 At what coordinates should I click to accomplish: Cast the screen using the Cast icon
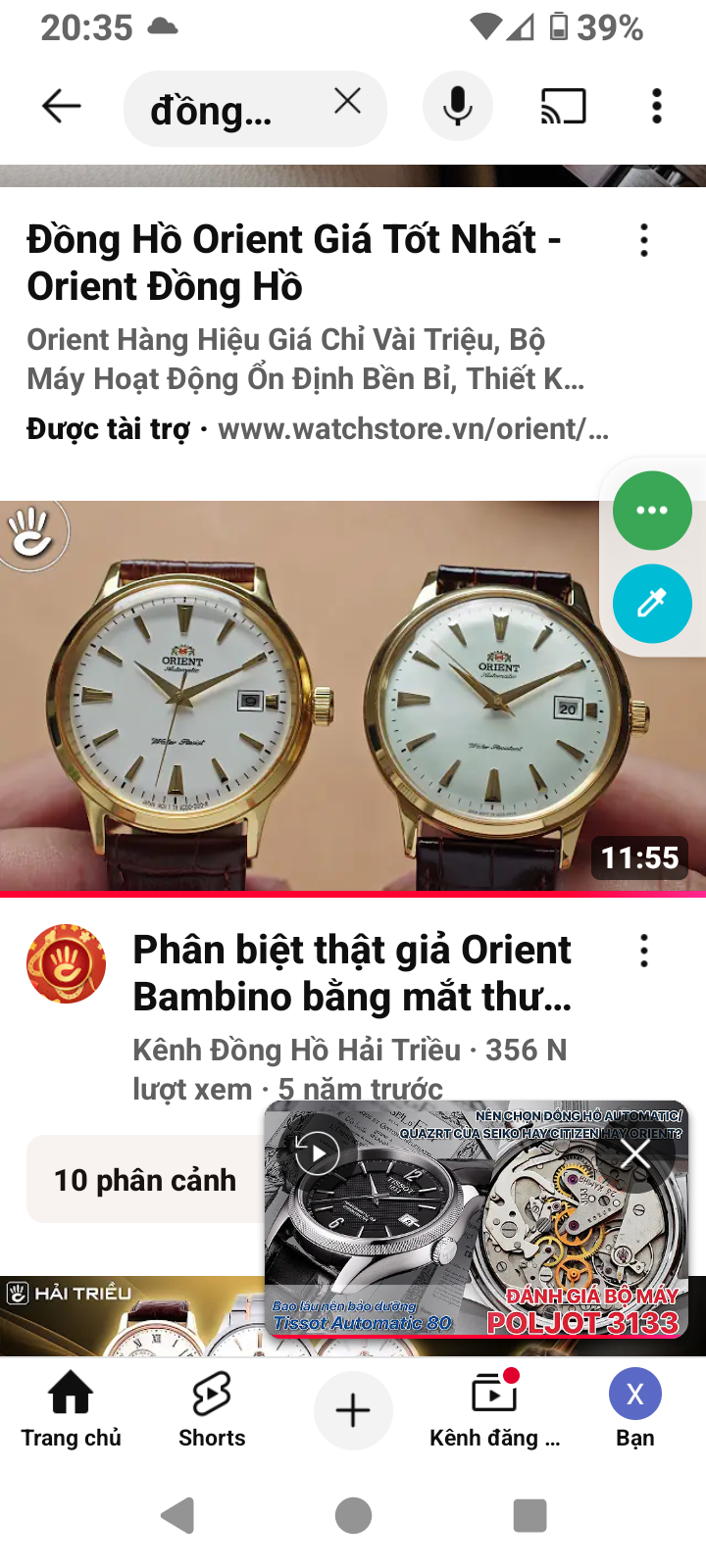(560, 106)
